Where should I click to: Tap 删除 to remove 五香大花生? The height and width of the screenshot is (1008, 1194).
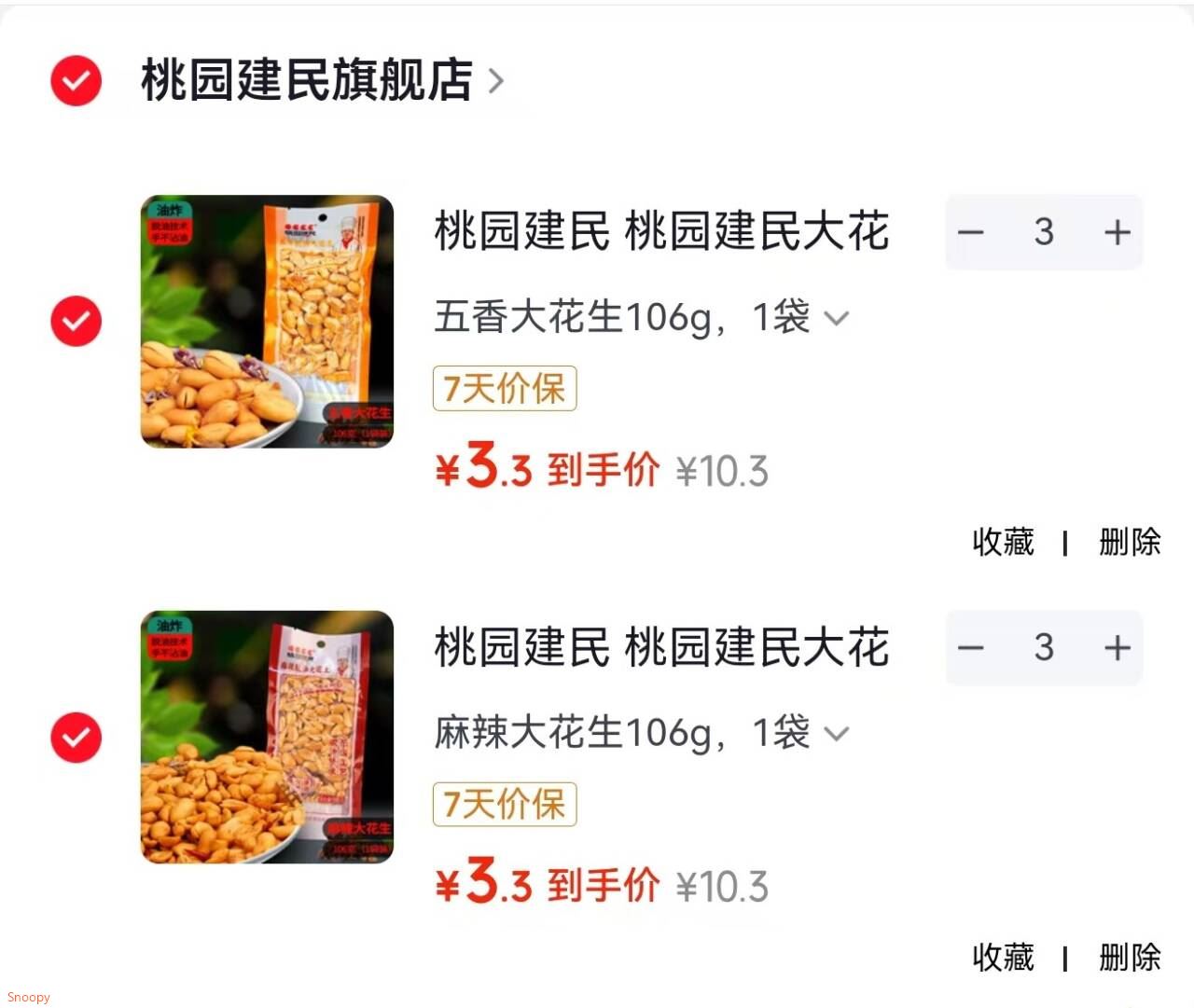[x=1130, y=542]
